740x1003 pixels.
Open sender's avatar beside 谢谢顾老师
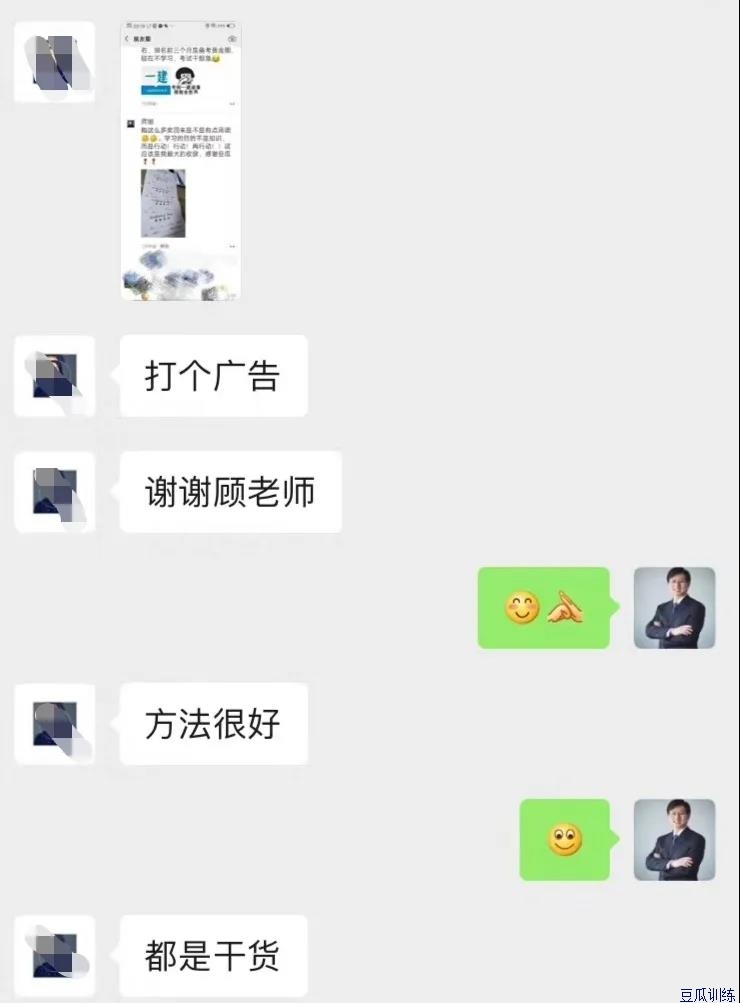(55, 491)
